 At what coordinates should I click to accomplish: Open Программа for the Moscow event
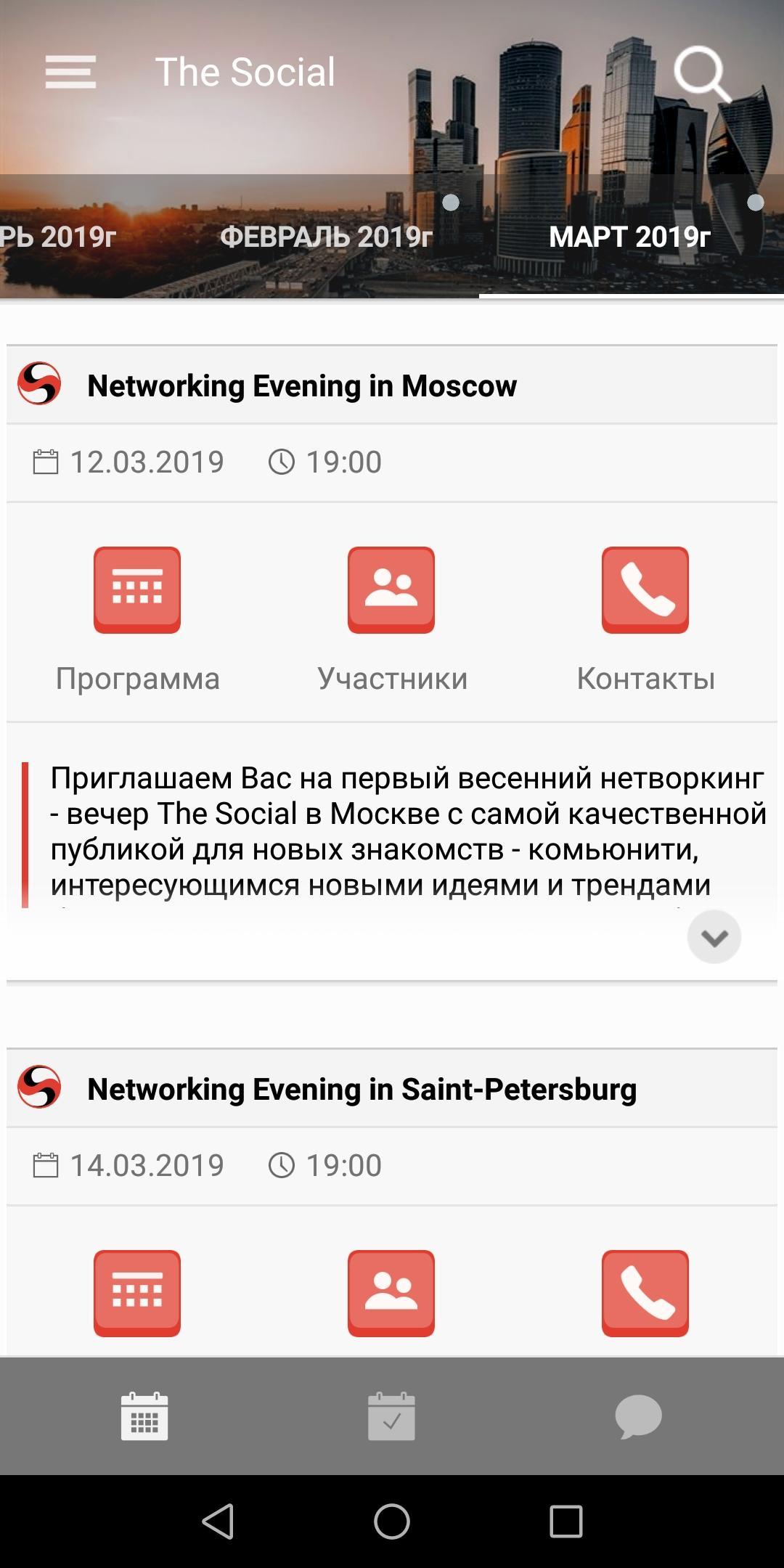pos(137,589)
